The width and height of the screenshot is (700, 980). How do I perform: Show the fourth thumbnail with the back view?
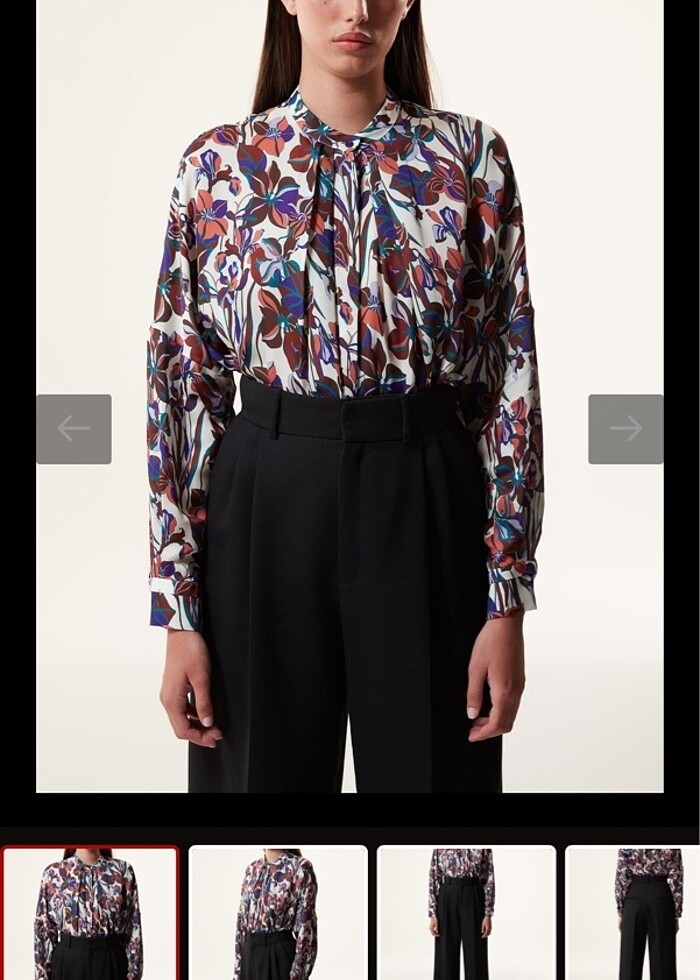point(634,913)
